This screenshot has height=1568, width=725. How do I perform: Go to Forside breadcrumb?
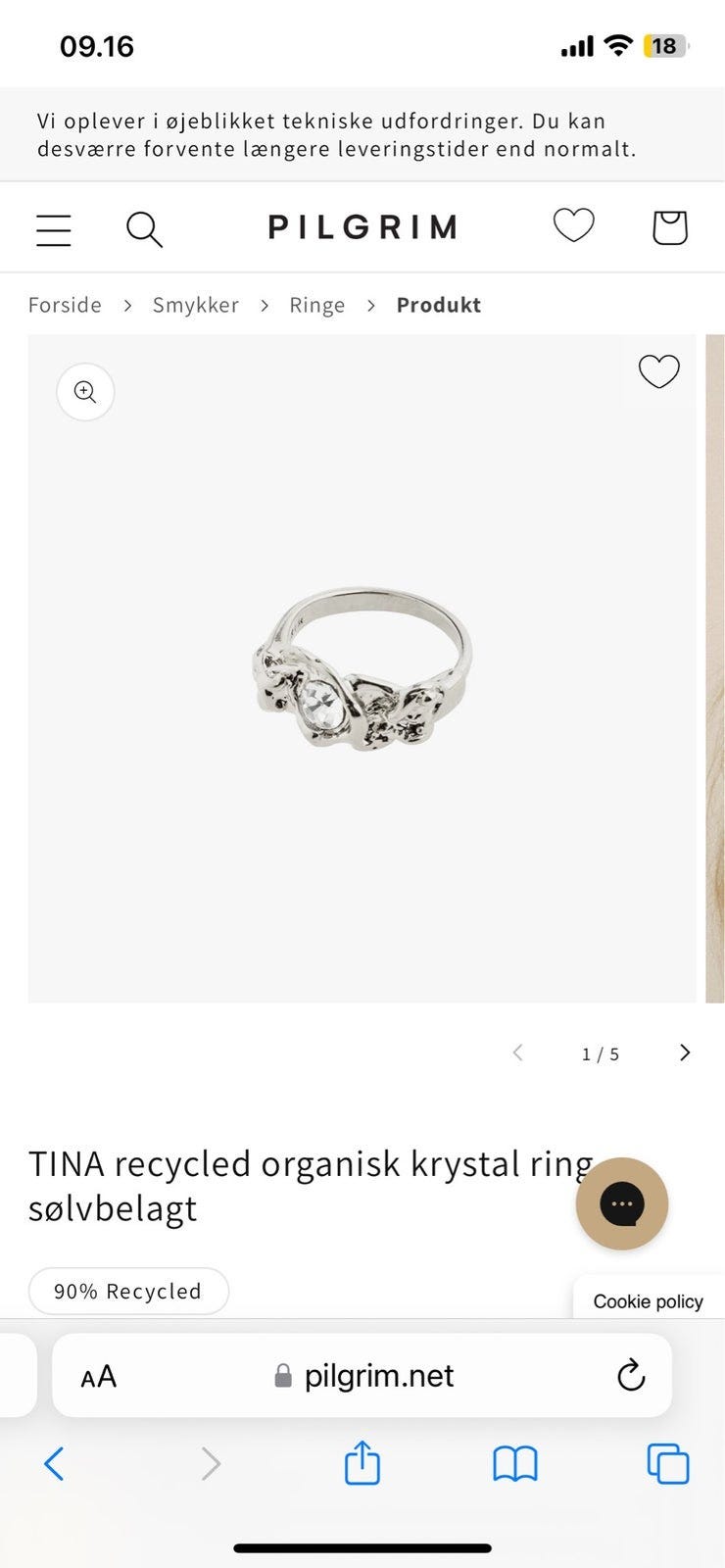tap(65, 305)
